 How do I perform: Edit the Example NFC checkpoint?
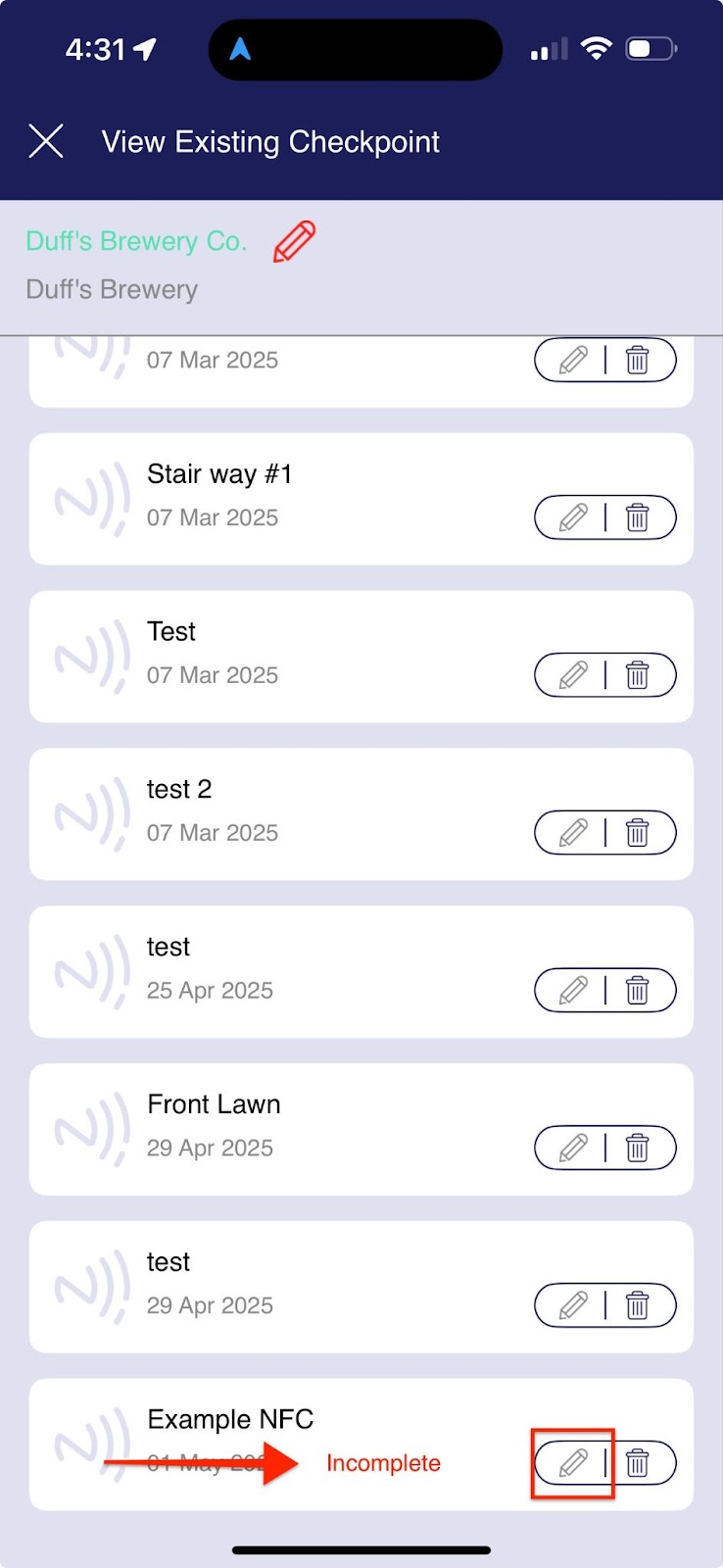pos(573,1463)
